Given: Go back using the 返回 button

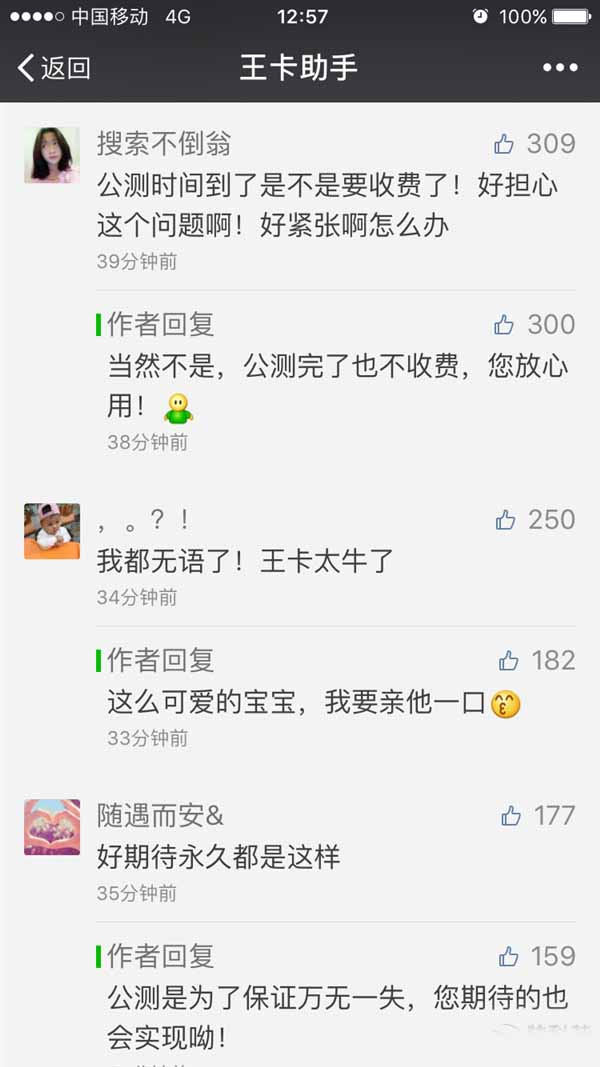Looking at the screenshot, I should 54,68.
